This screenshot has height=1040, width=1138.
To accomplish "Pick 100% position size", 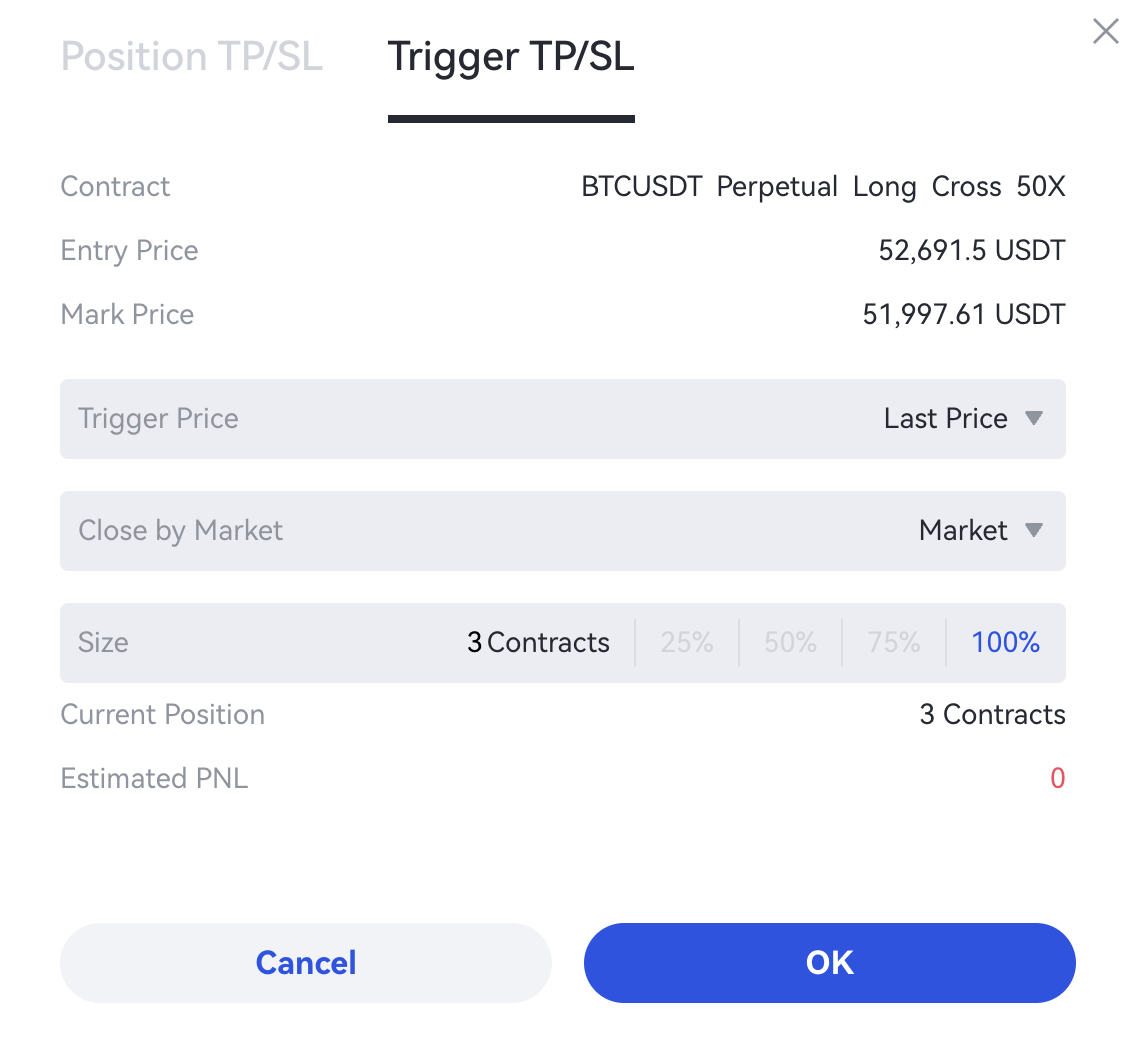I will (1005, 642).
